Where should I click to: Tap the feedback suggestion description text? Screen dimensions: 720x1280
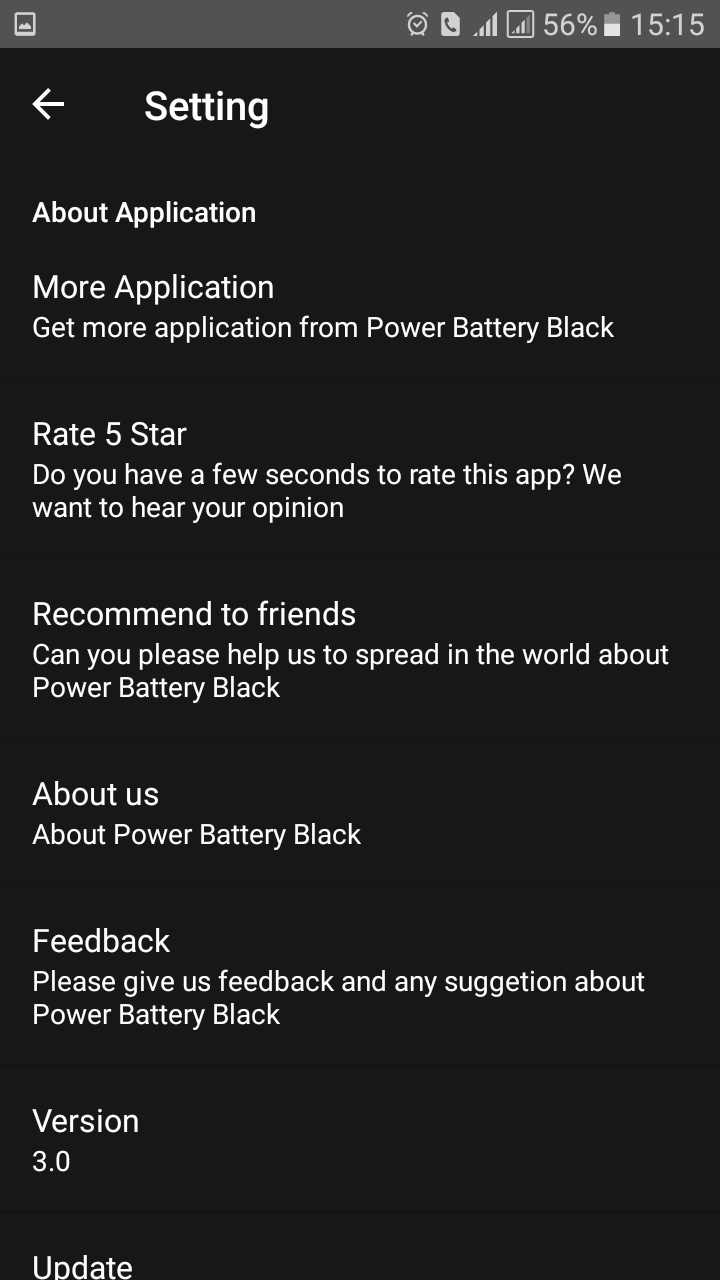338,997
